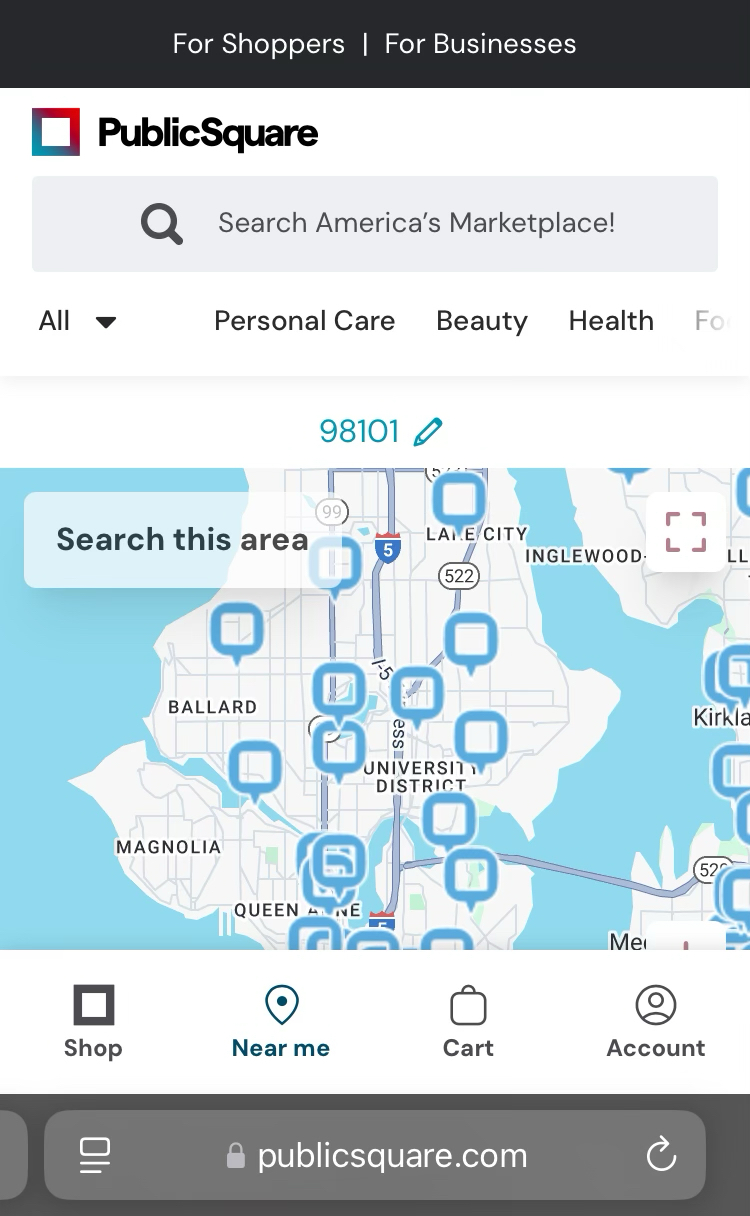The height and width of the screenshot is (1216, 750).
Task: Expand the map to fullscreen
Action: (685, 532)
